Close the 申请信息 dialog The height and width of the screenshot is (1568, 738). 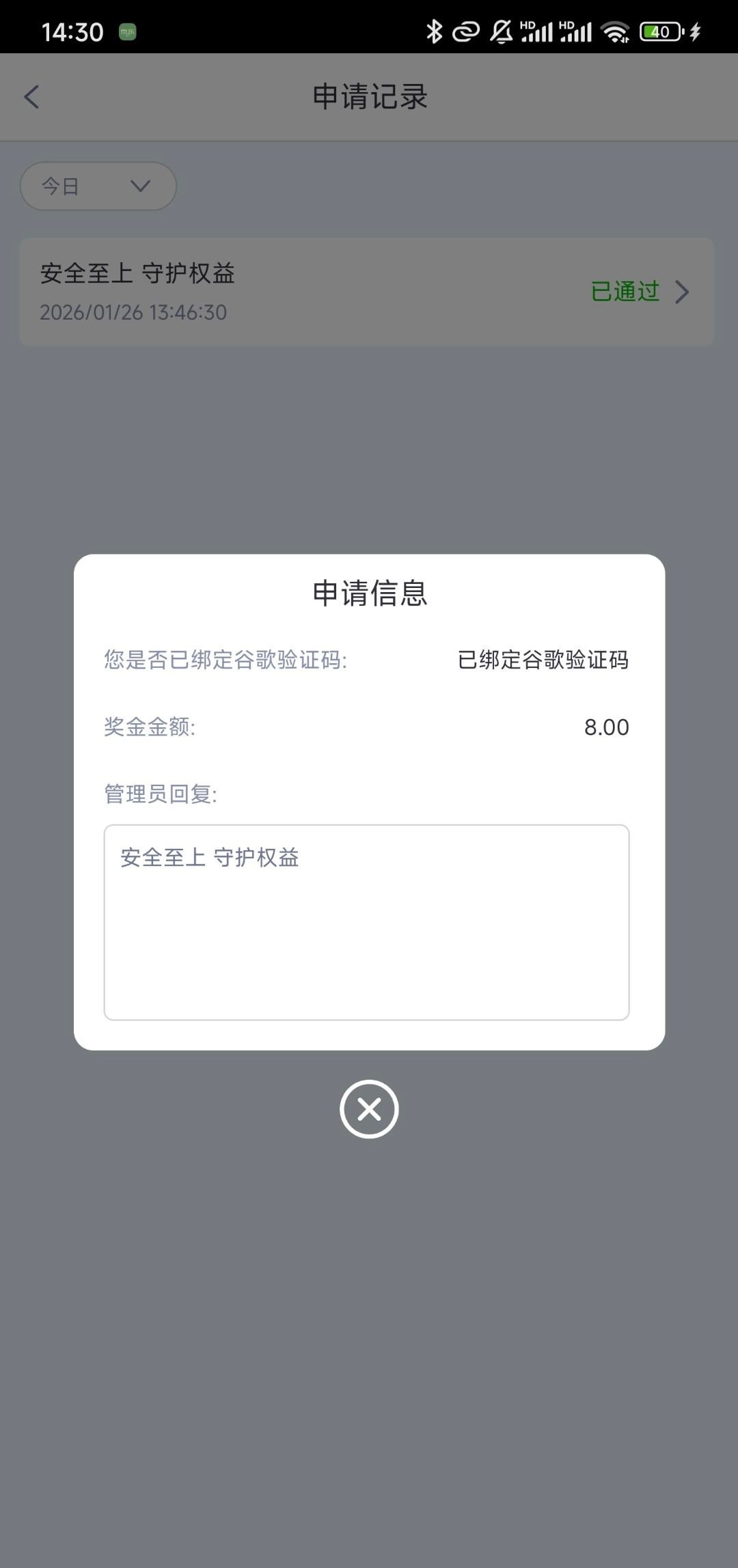click(x=369, y=1109)
